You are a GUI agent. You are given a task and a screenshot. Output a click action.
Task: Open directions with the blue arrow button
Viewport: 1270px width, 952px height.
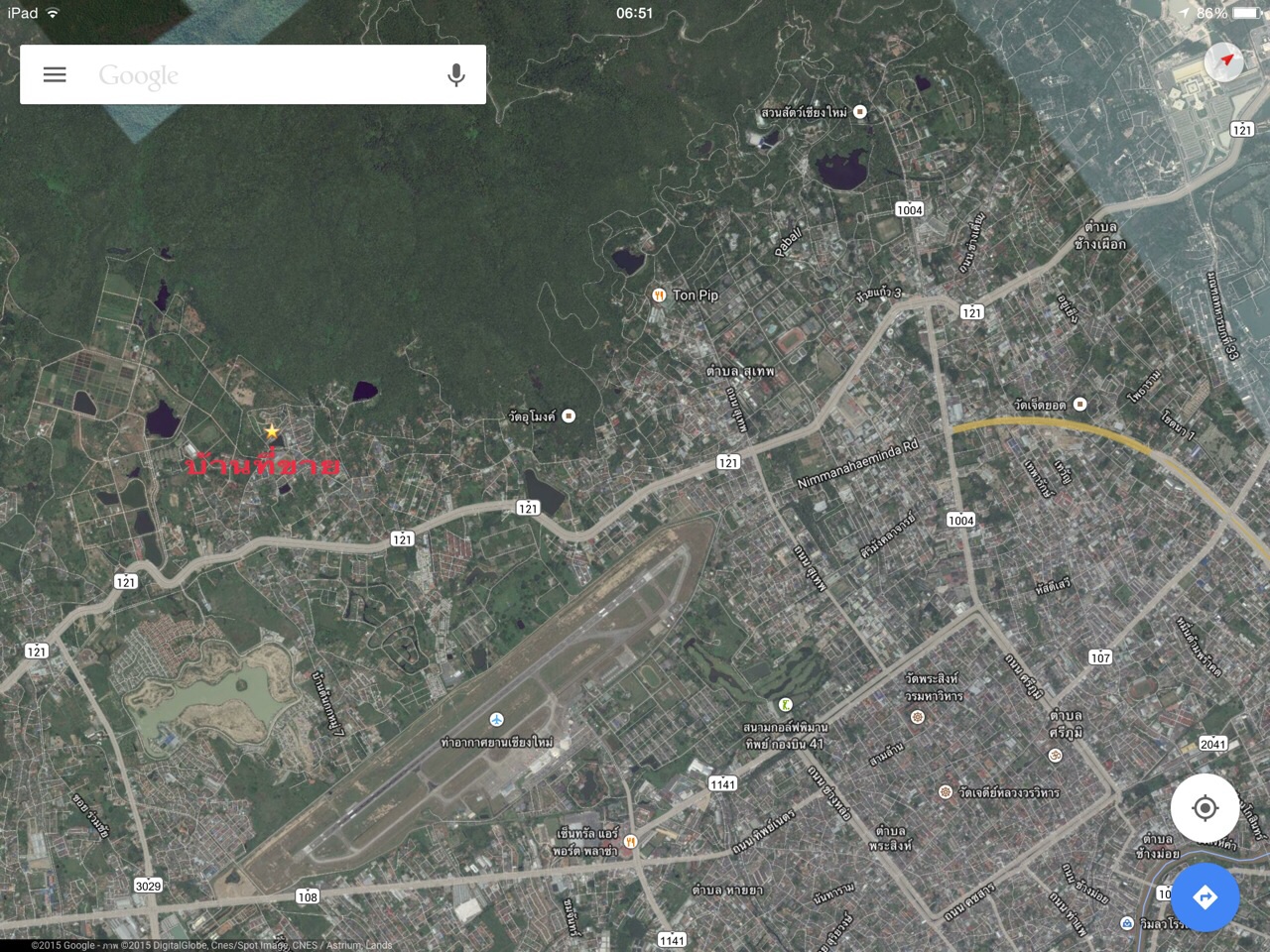tap(1205, 897)
